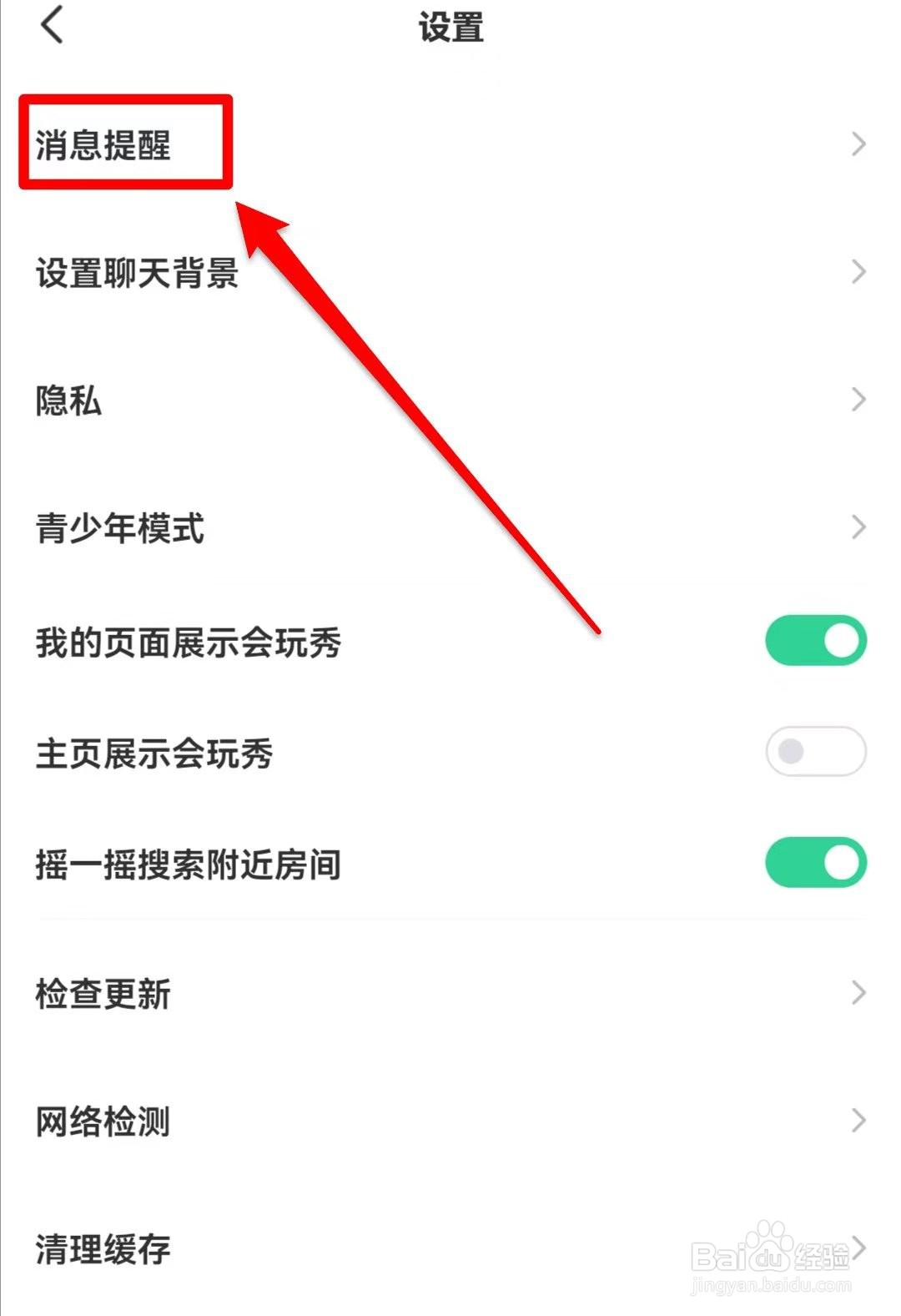Turn off 摇一摇搜索附近房间 shake search toggle
This screenshot has width=901, height=1316.
tap(815, 862)
